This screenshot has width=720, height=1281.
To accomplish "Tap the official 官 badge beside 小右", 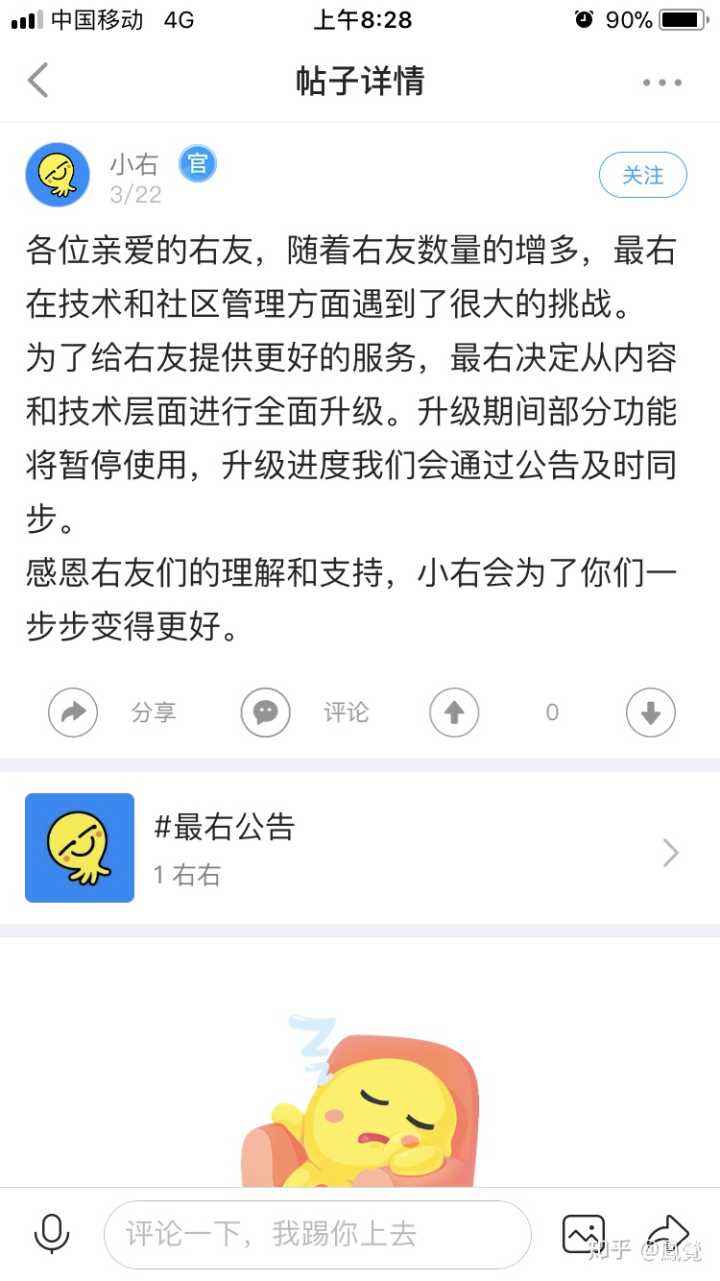I will tap(197, 164).
